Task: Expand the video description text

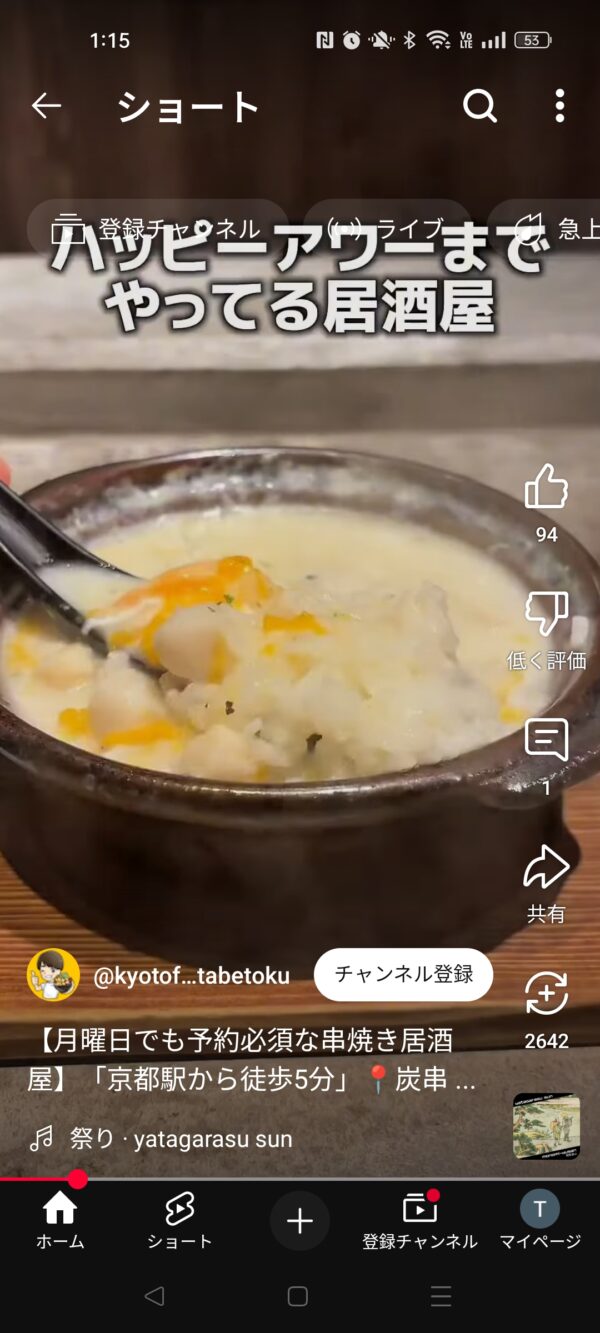Action: [x=252, y=1061]
